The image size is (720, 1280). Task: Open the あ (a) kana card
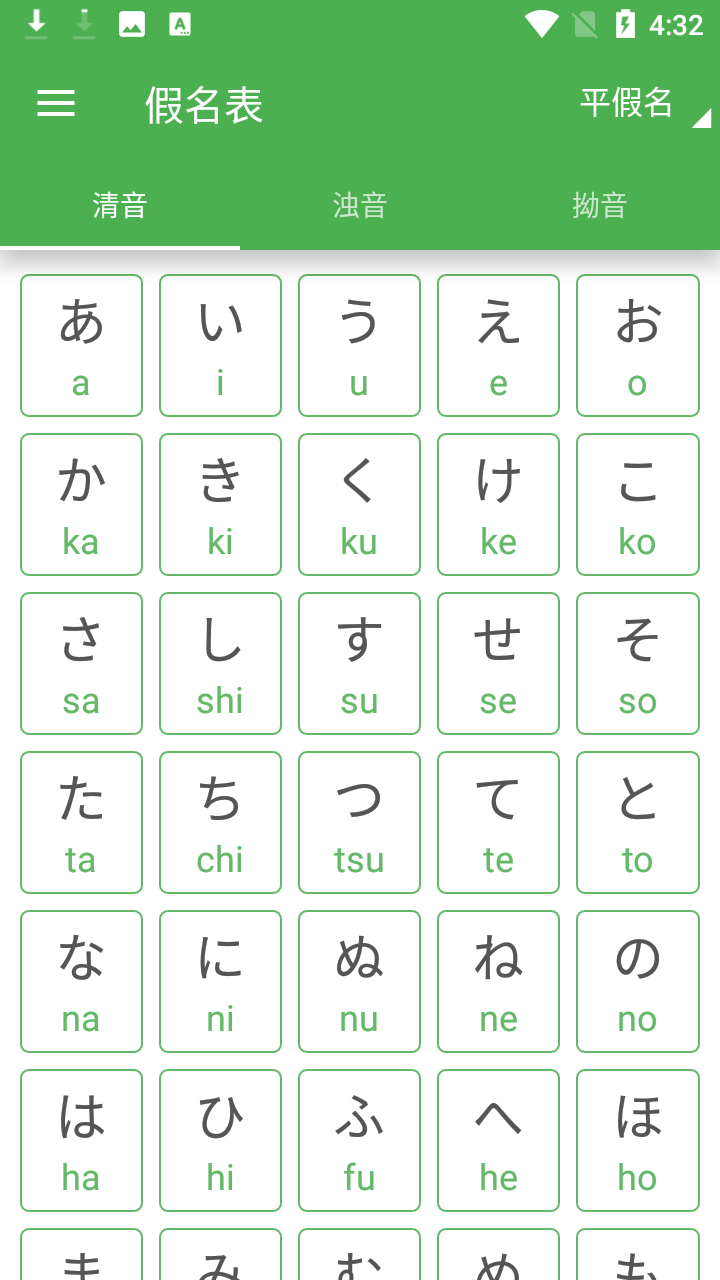coord(81,345)
